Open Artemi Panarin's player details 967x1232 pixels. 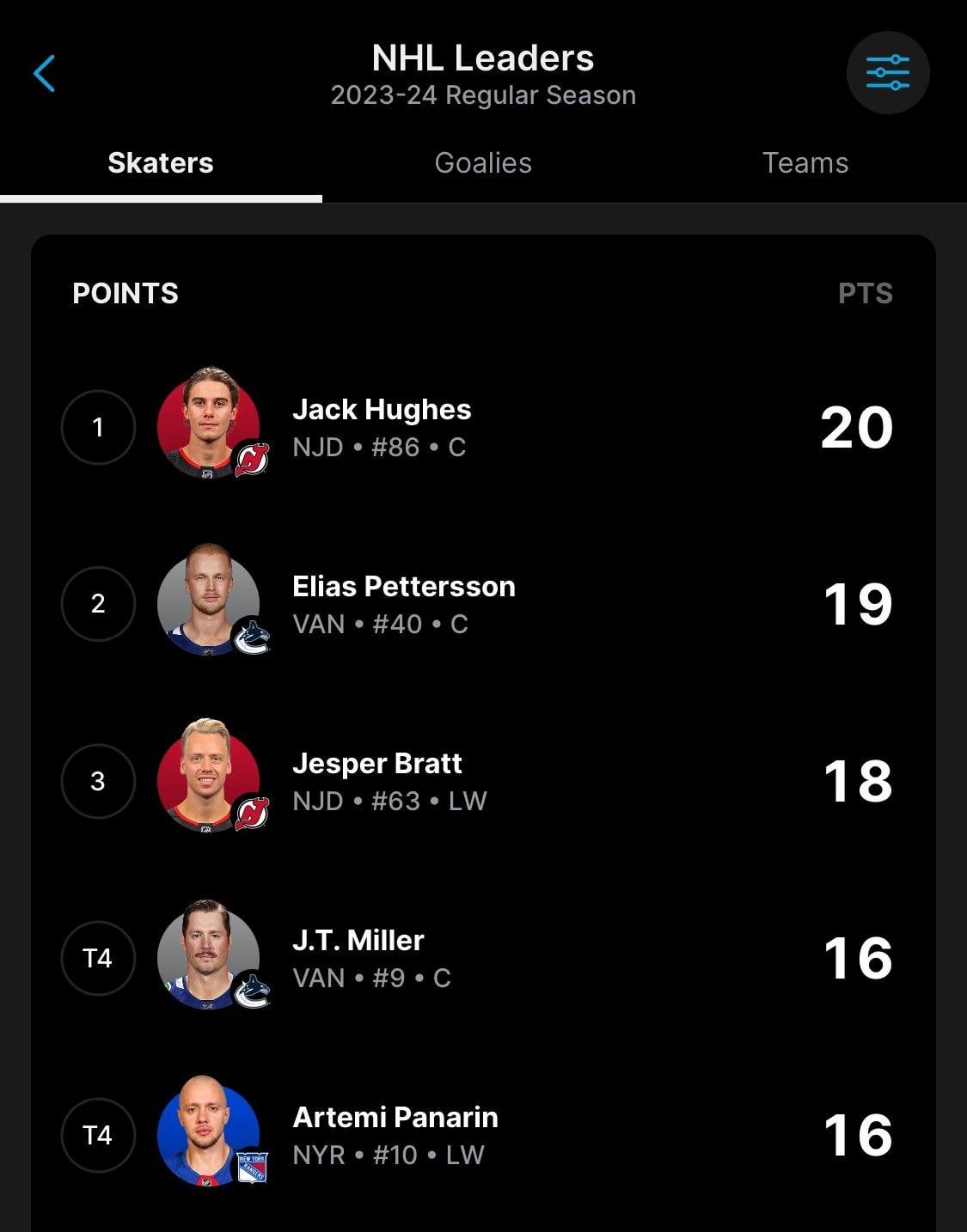point(395,1135)
